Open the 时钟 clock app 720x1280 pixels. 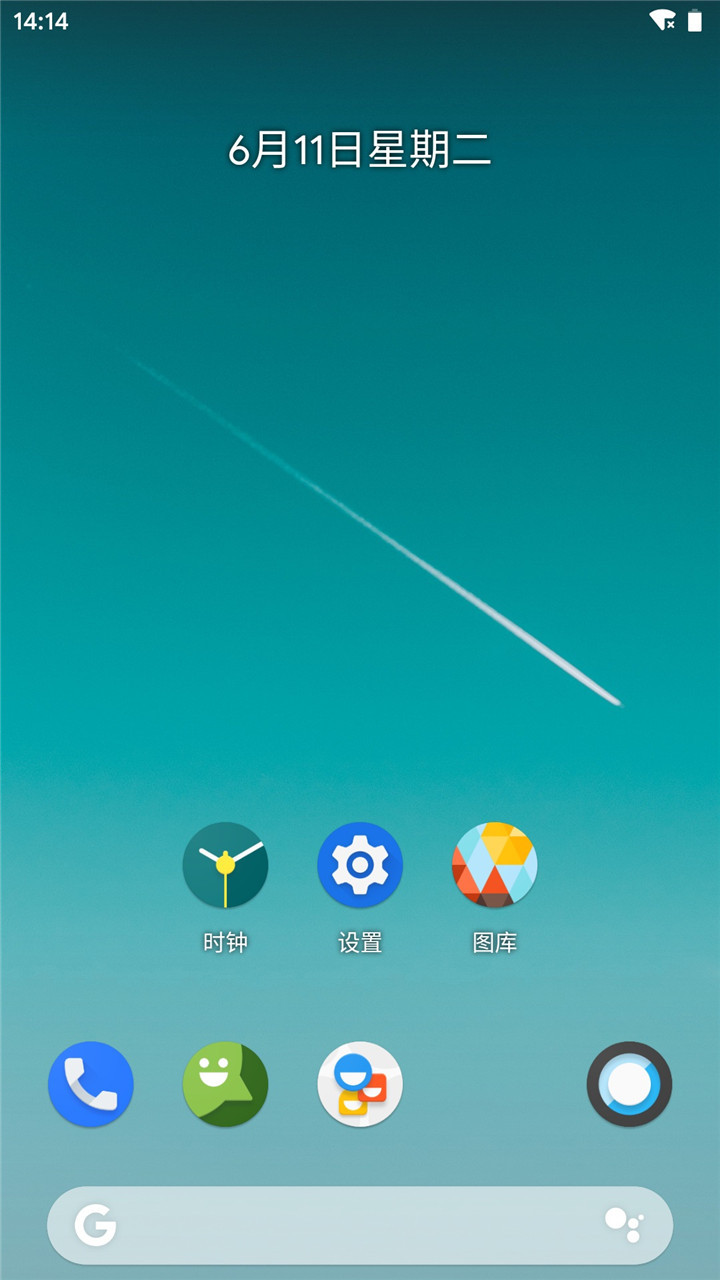[x=225, y=866]
